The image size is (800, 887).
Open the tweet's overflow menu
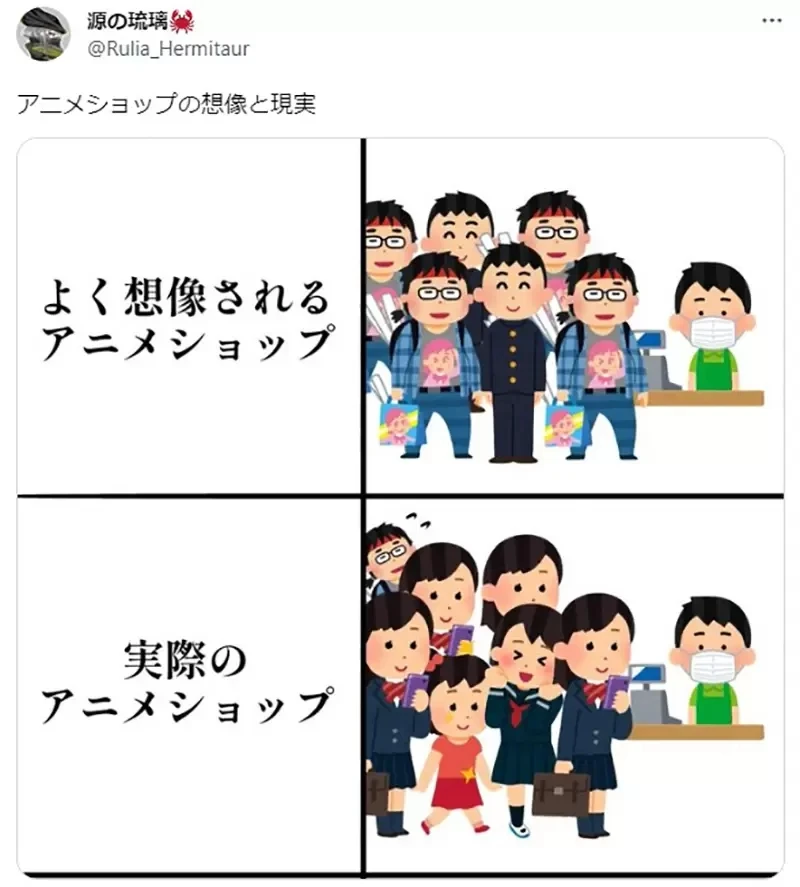(772, 20)
